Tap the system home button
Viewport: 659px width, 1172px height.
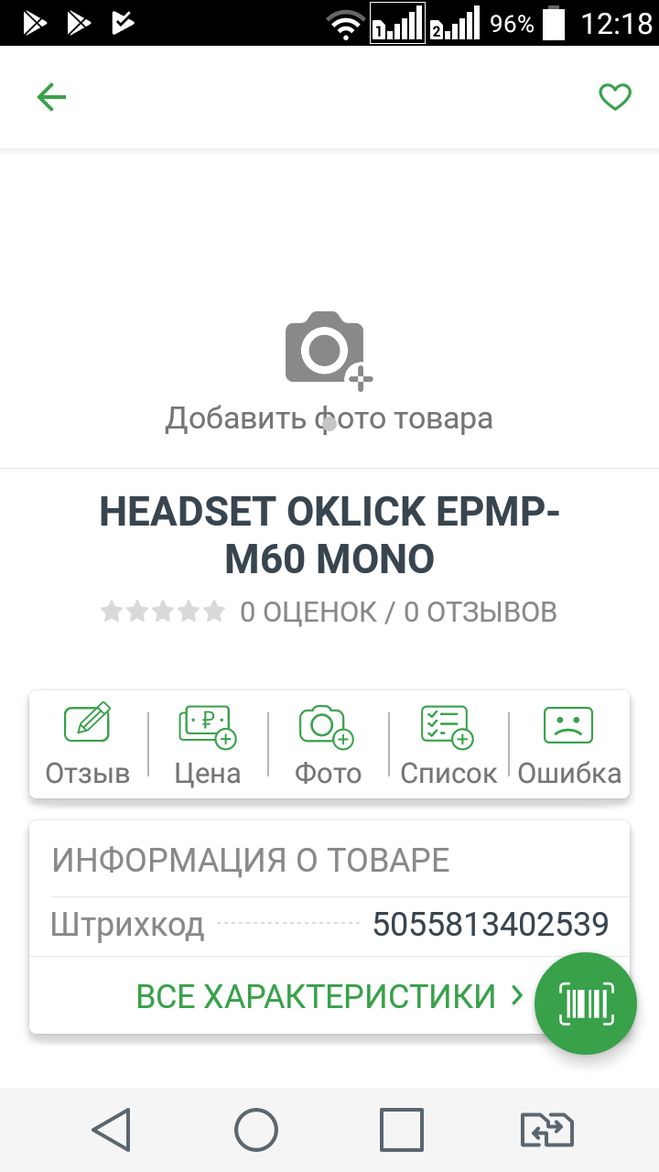pyautogui.click(x=256, y=1129)
